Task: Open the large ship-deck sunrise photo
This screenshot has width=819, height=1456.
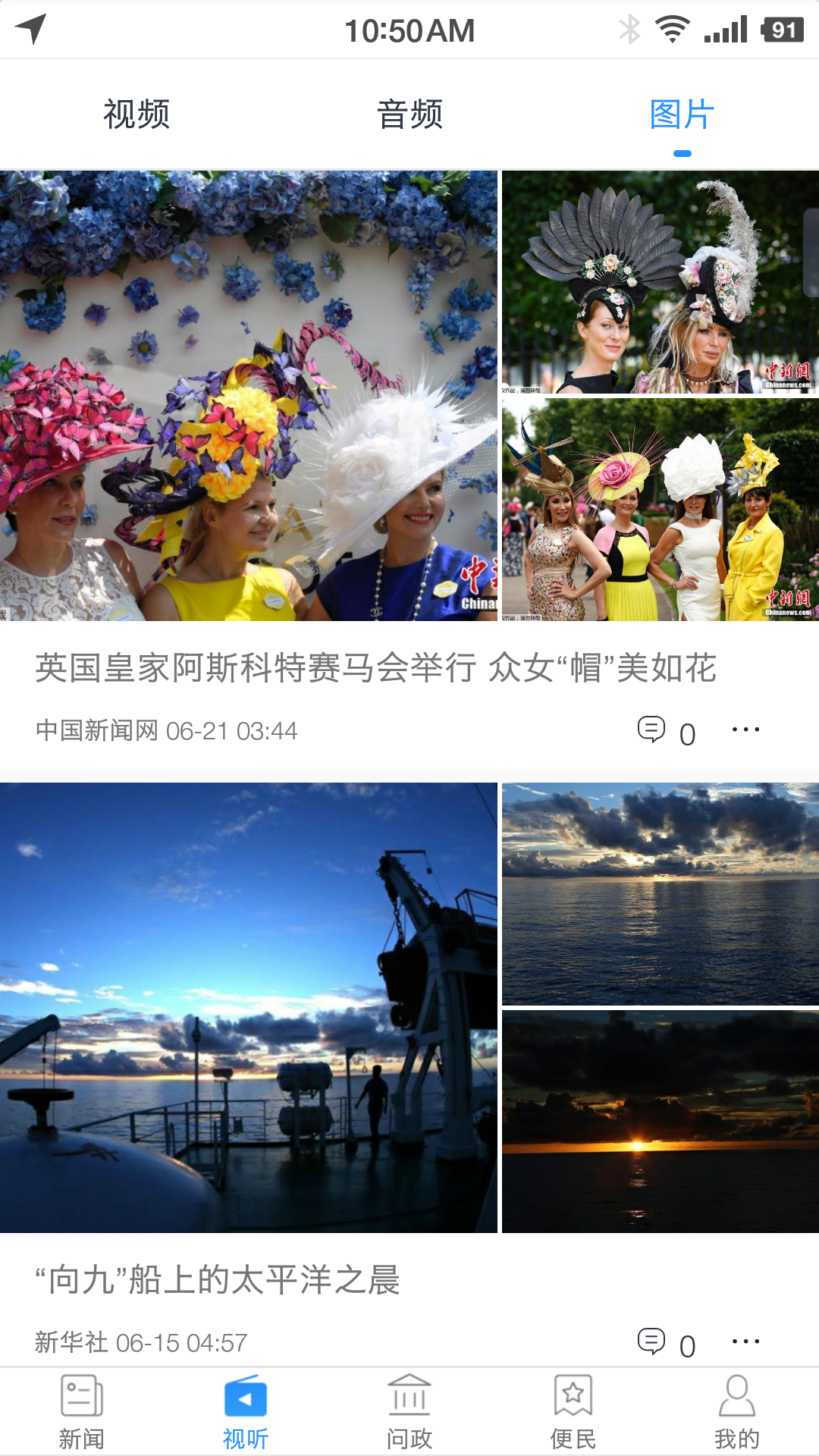Action: [249, 1007]
